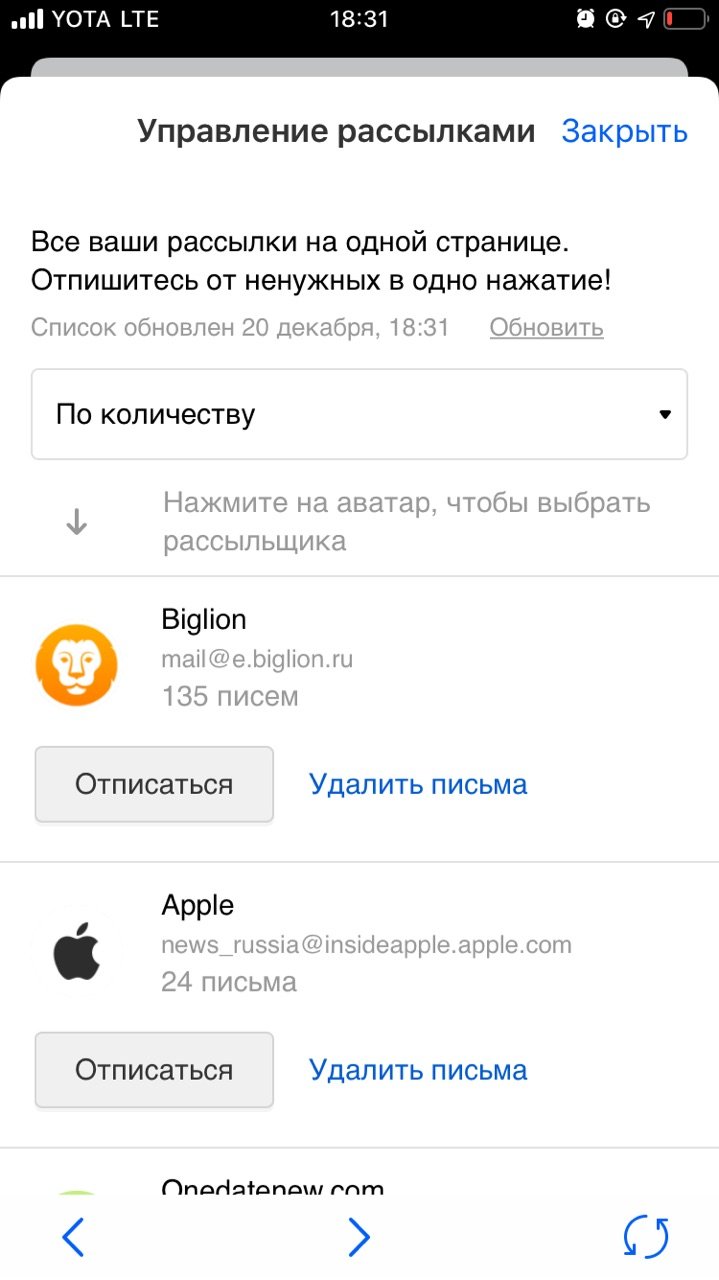The image size is (719, 1280).
Task: Go forward with the browser forward arrow
Action: pos(359,1237)
